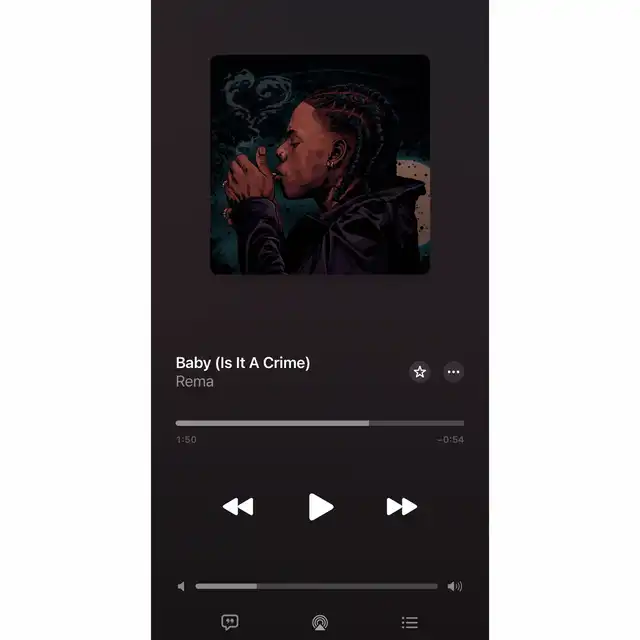Skip to the previous track
640x640 pixels.
coord(238,507)
